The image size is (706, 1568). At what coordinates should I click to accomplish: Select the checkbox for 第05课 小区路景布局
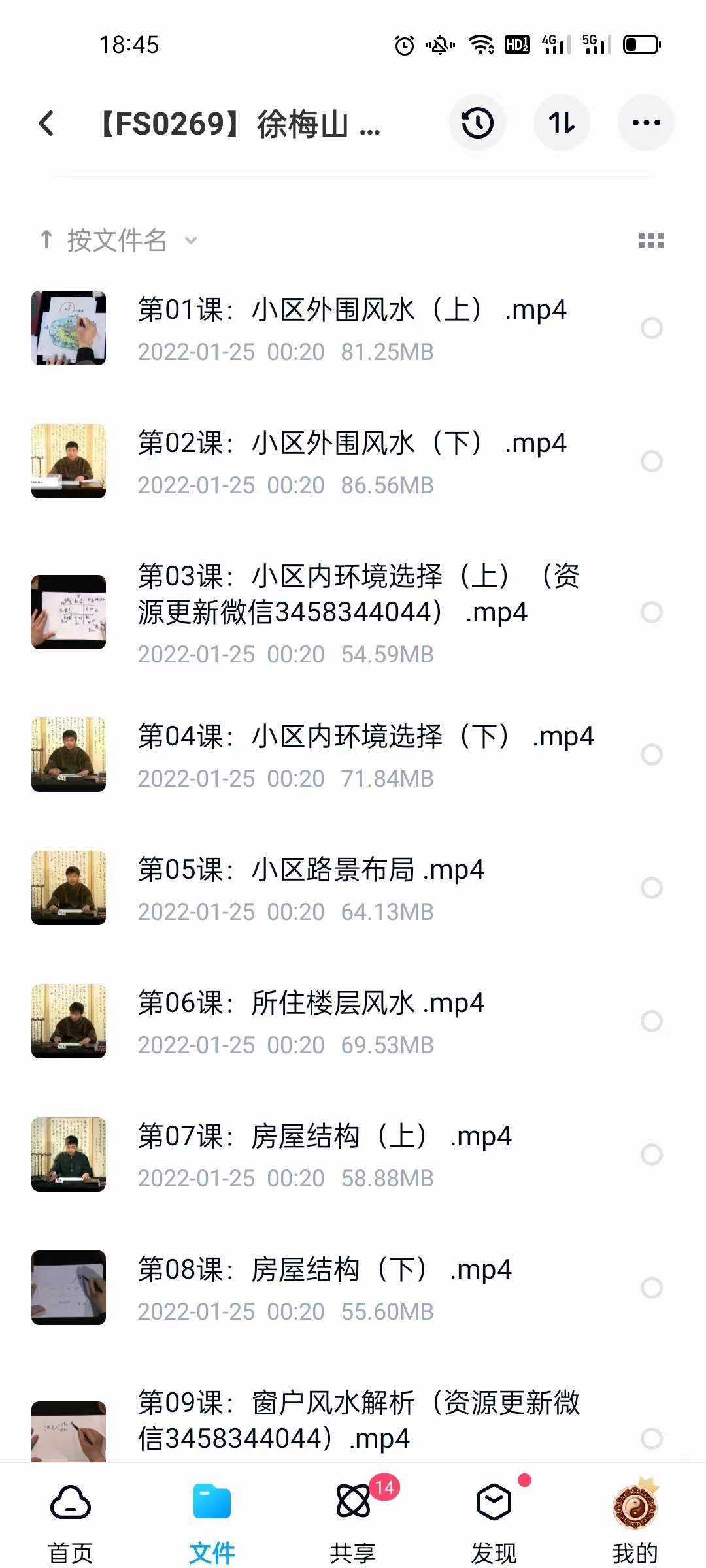(x=651, y=887)
